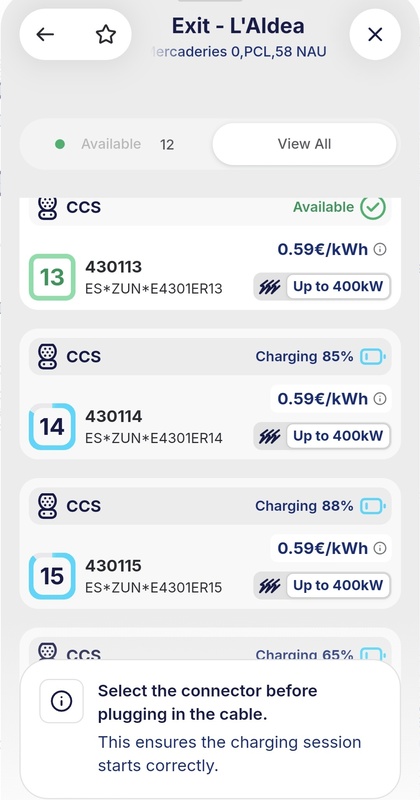This screenshot has width=420, height=800.
Task: Mark this station as favorite with the star
Action: tap(106, 34)
